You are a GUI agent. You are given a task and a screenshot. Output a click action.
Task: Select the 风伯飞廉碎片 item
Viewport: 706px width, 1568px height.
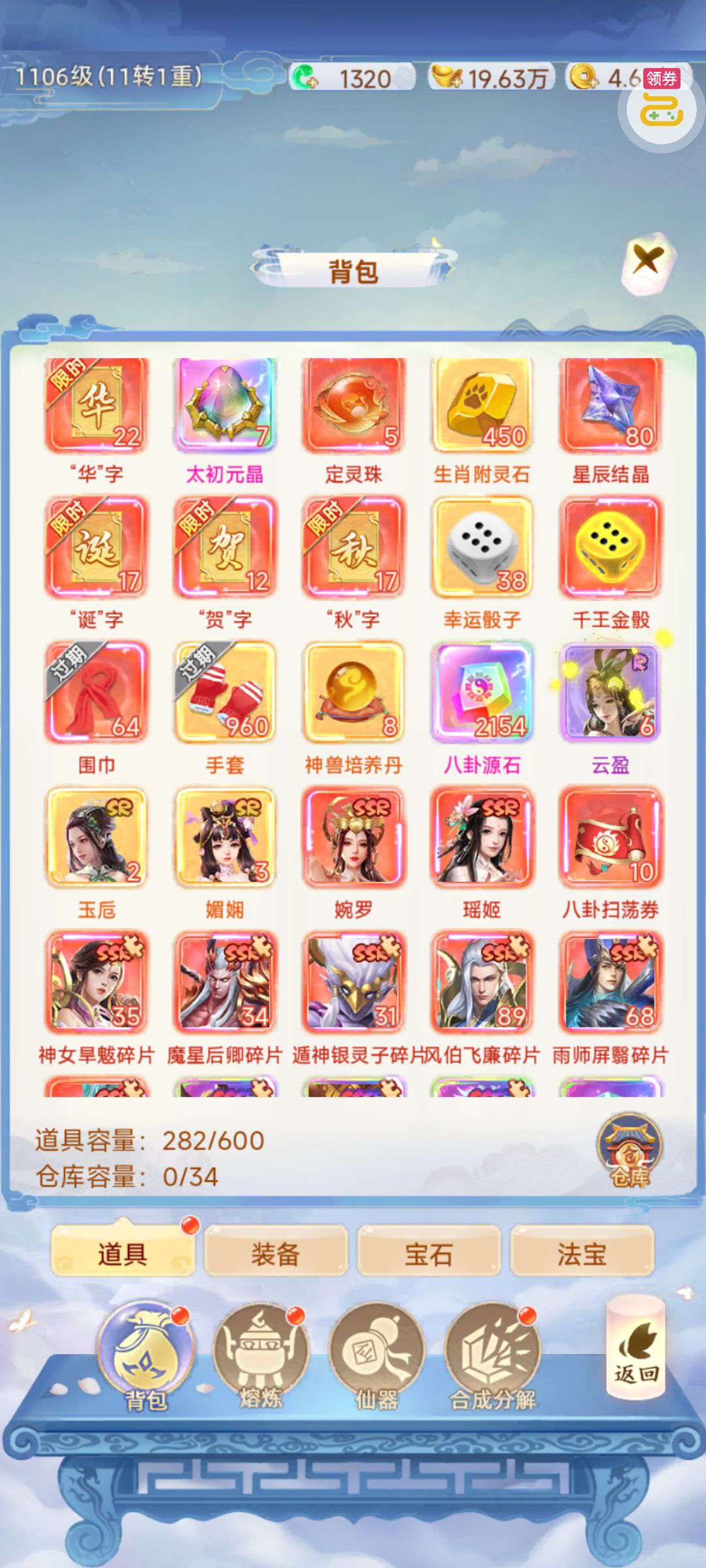click(x=482, y=983)
